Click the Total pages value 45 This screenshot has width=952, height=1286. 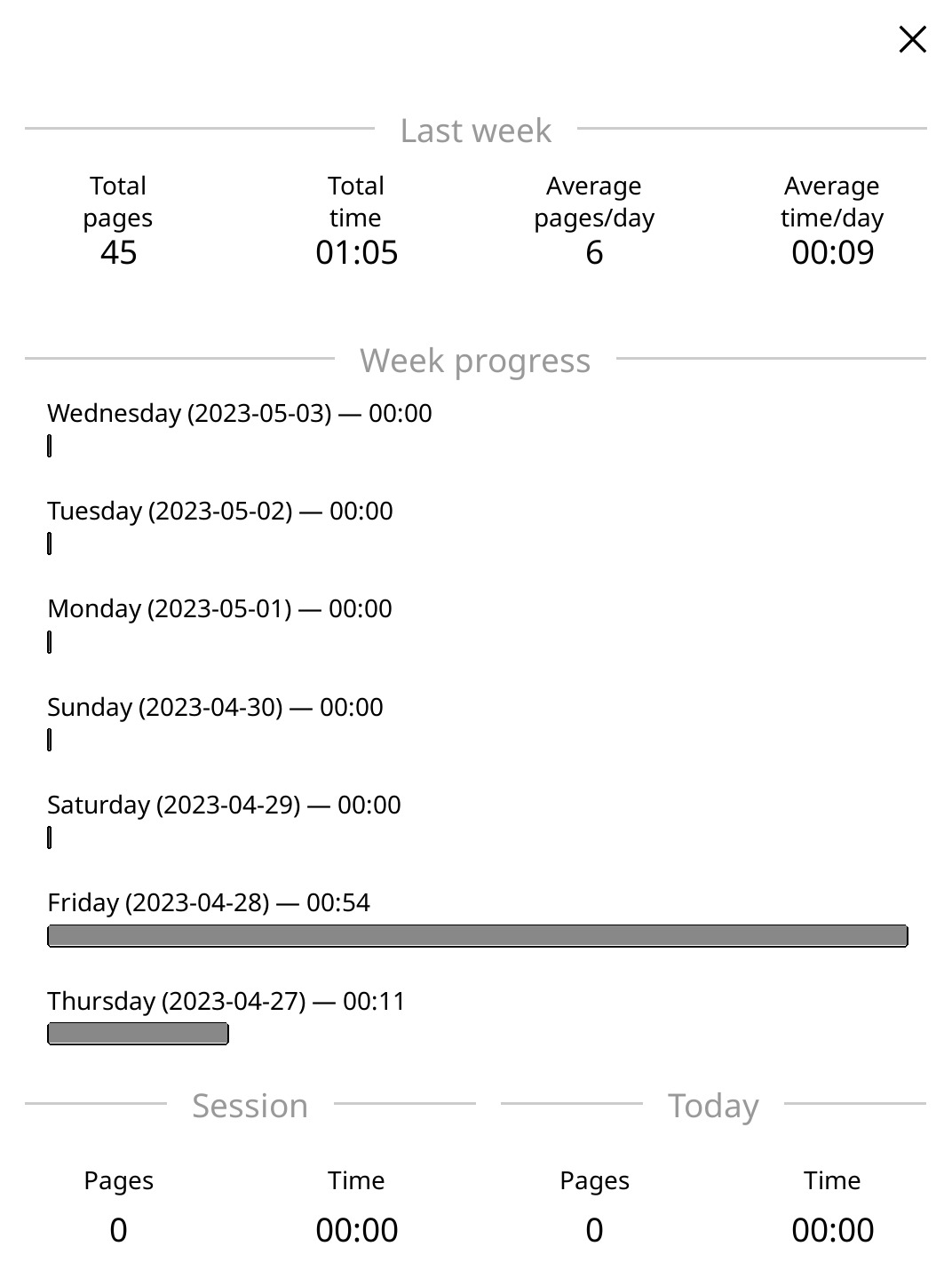[117, 253]
